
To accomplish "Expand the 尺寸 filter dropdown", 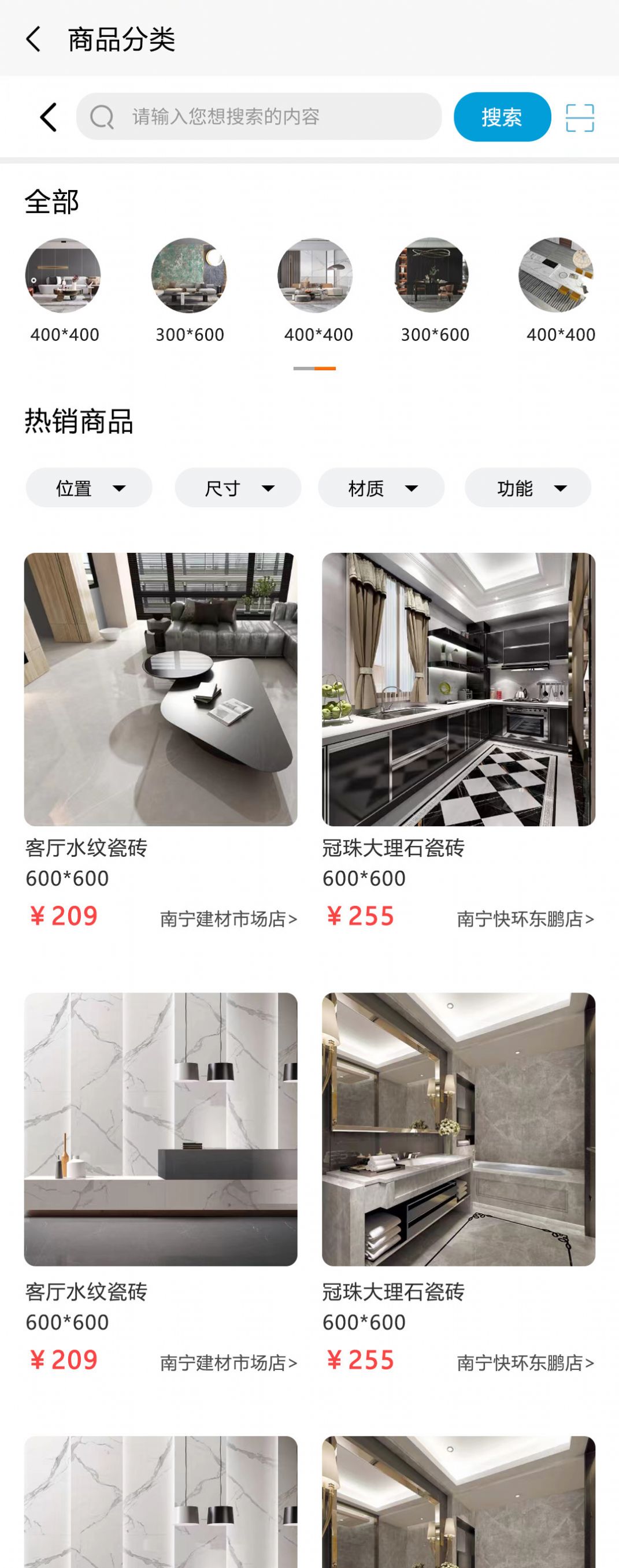I will 238,488.
